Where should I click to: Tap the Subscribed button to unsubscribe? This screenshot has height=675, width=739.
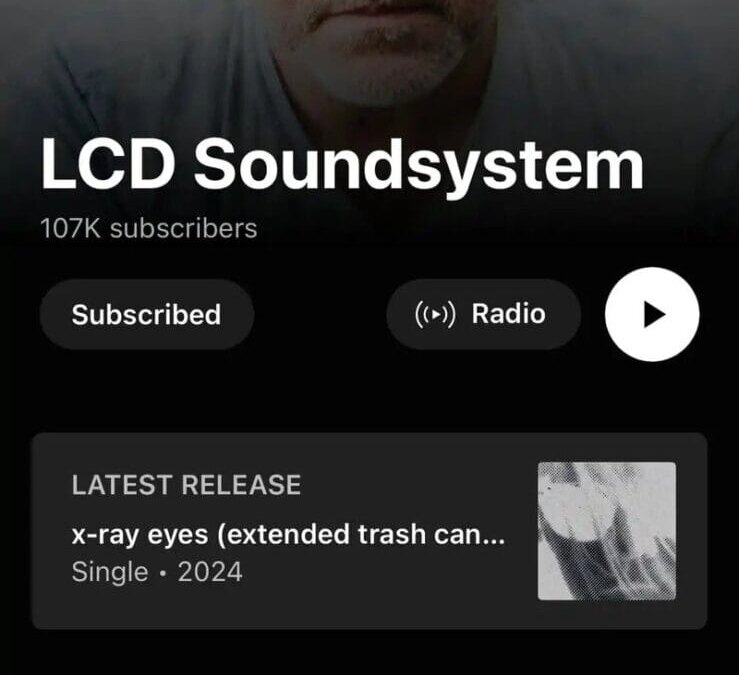click(146, 314)
